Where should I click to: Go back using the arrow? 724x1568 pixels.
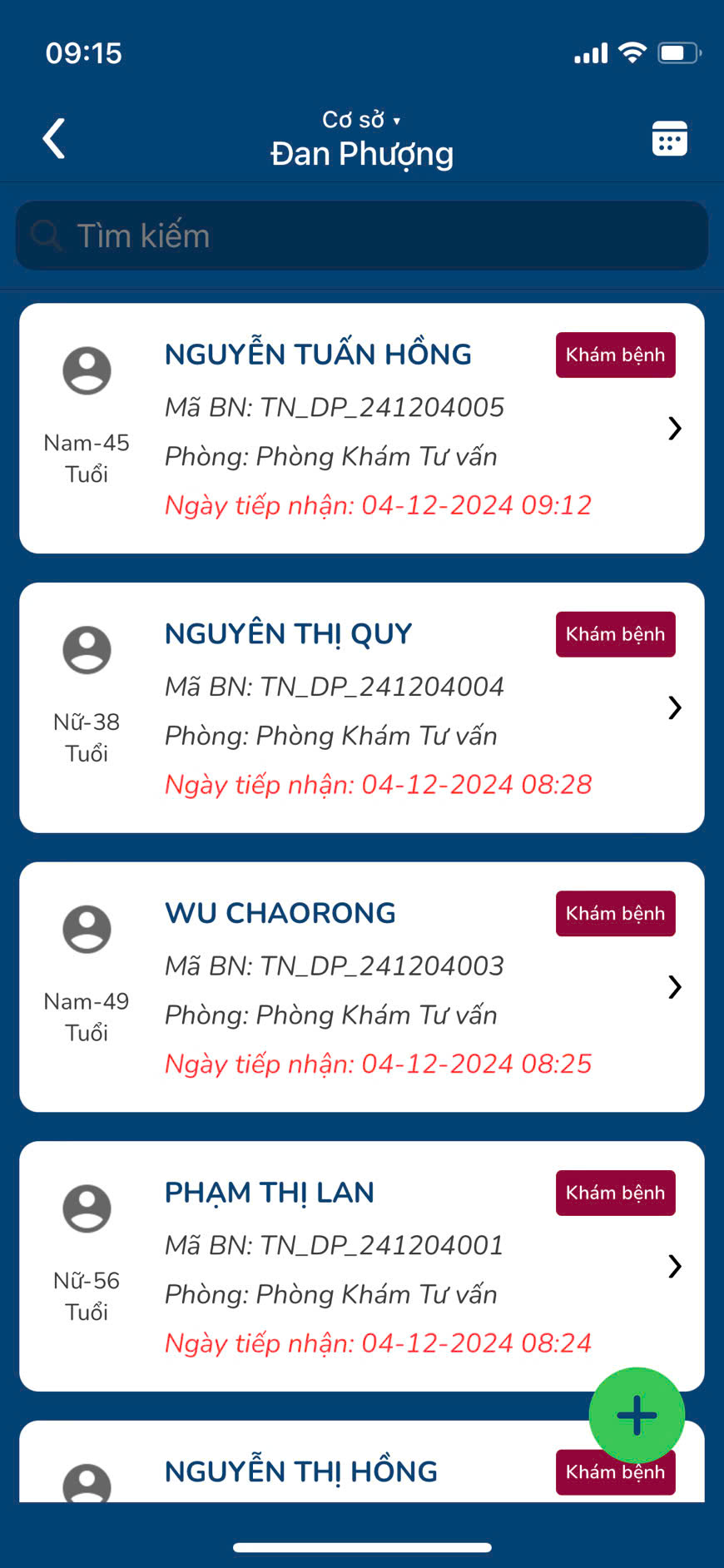54,138
